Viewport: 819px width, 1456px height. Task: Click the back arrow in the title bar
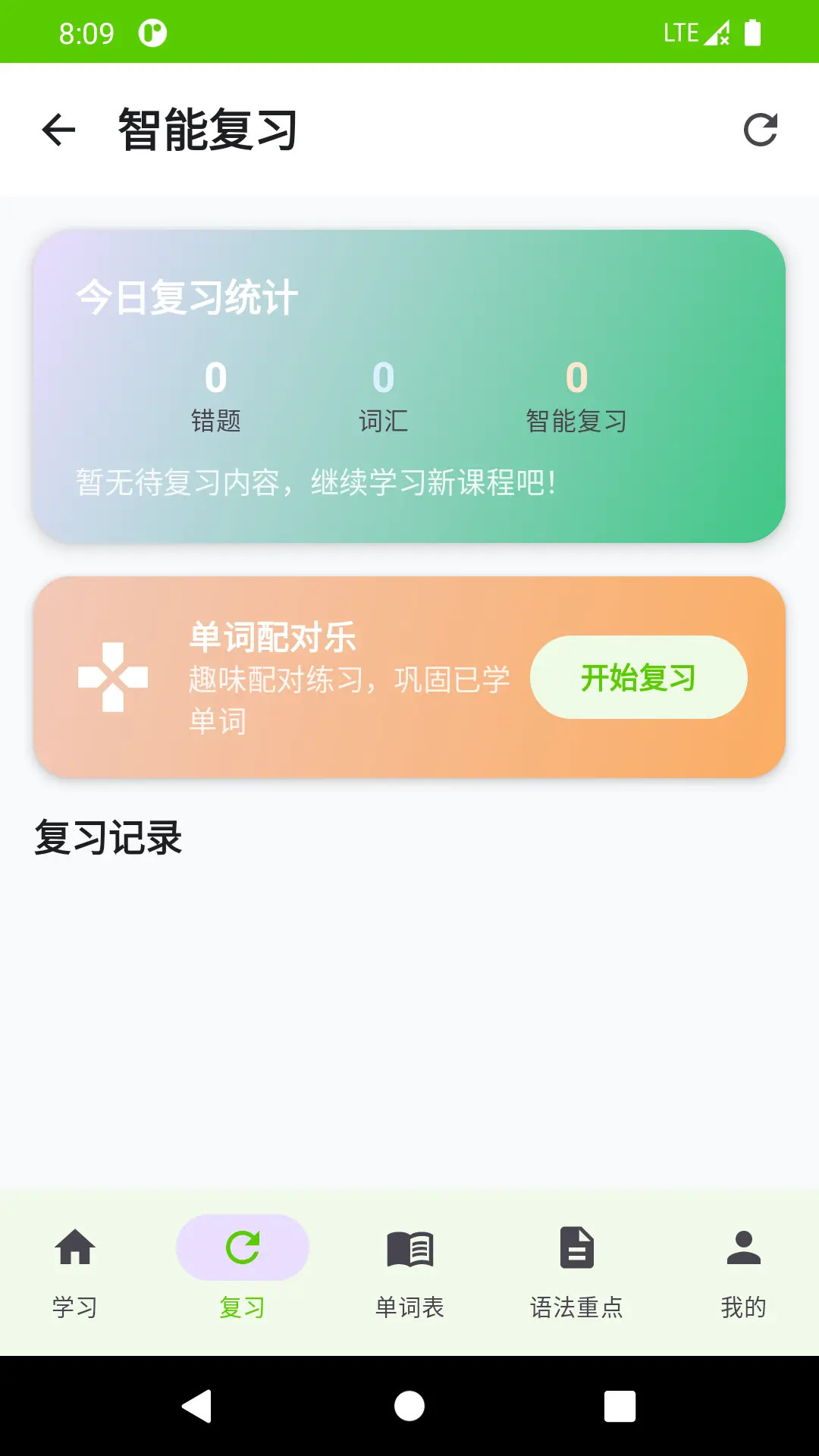click(58, 129)
